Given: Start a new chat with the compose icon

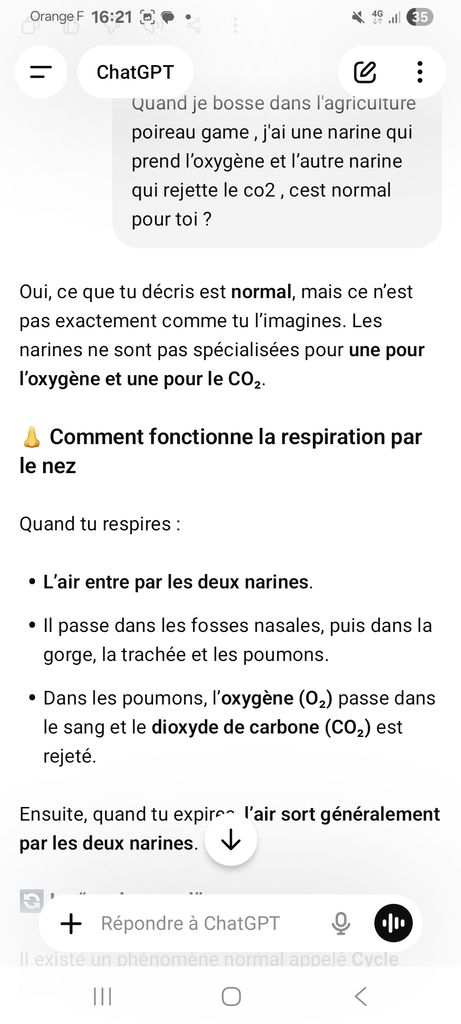Looking at the screenshot, I should 365,72.
